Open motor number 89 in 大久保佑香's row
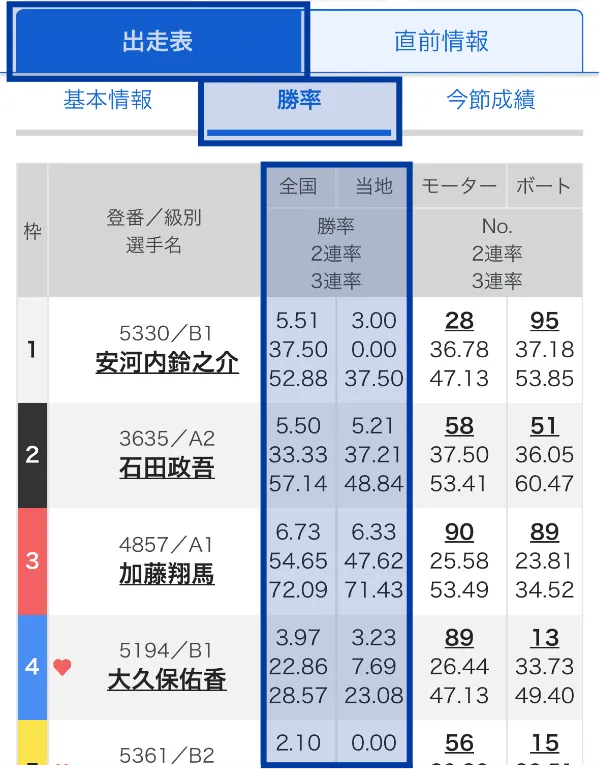The image size is (600, 769). pos(459,638)
